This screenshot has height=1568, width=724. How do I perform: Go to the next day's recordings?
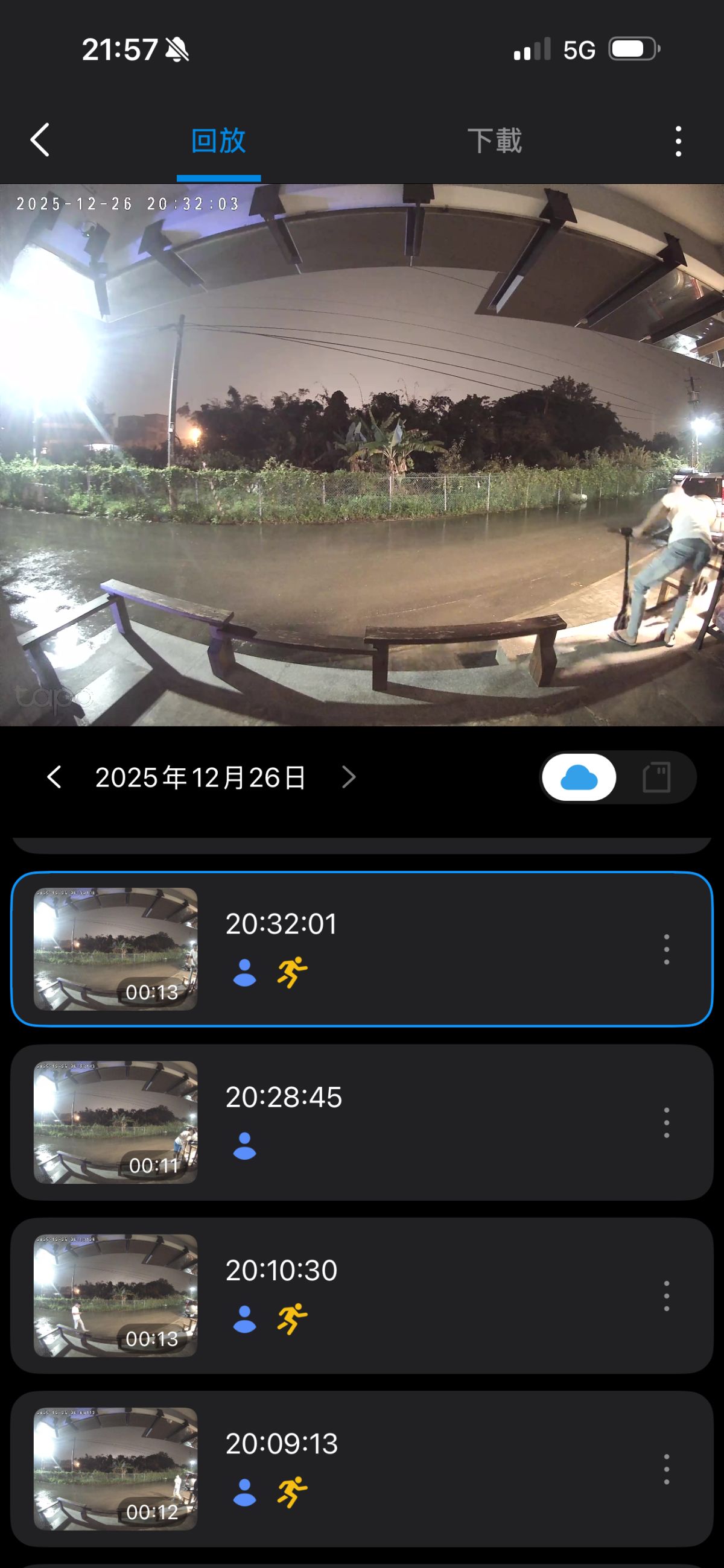[348, 777]
